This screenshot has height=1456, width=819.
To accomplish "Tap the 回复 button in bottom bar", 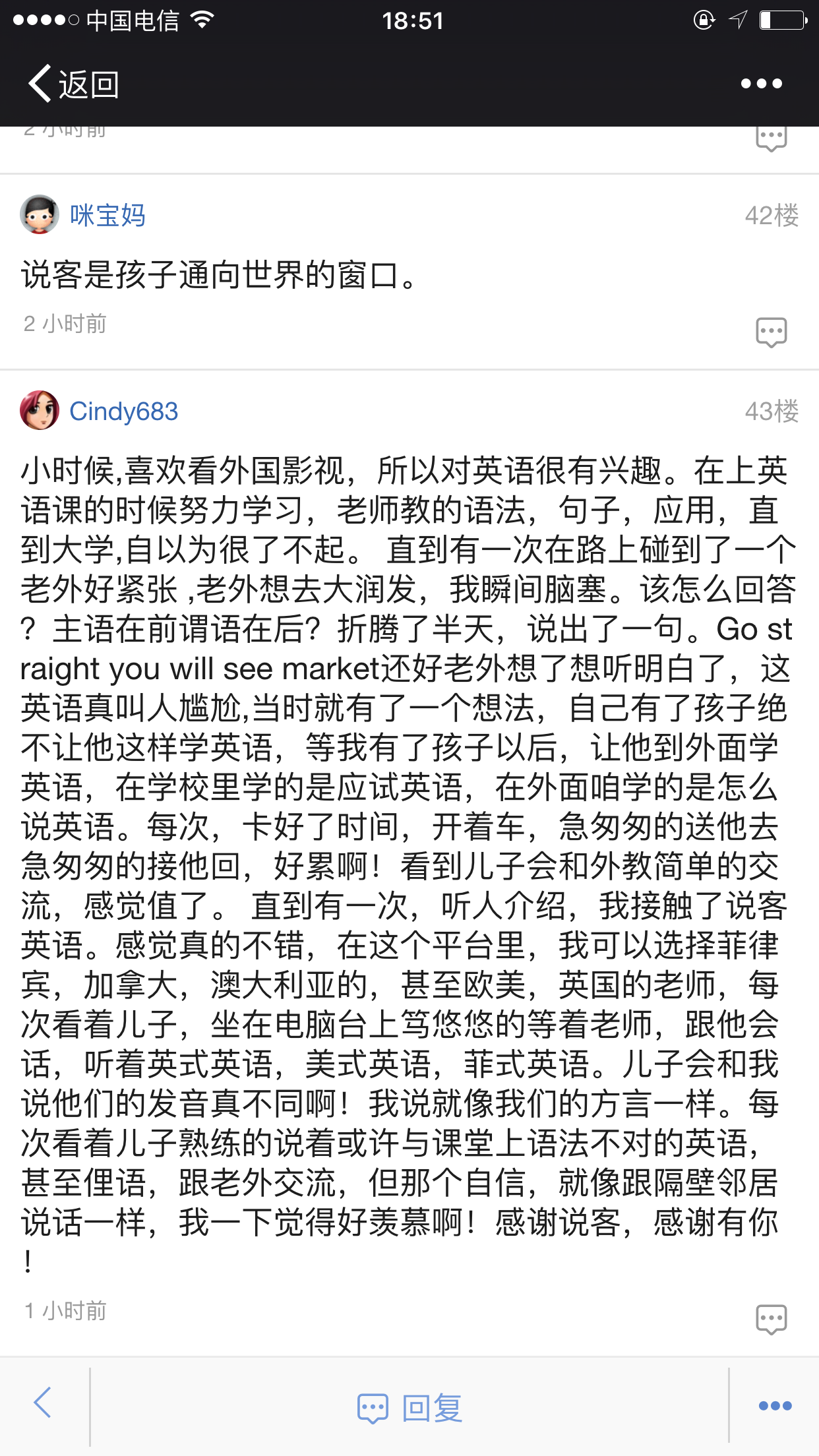I will [x=409, y=1408].
